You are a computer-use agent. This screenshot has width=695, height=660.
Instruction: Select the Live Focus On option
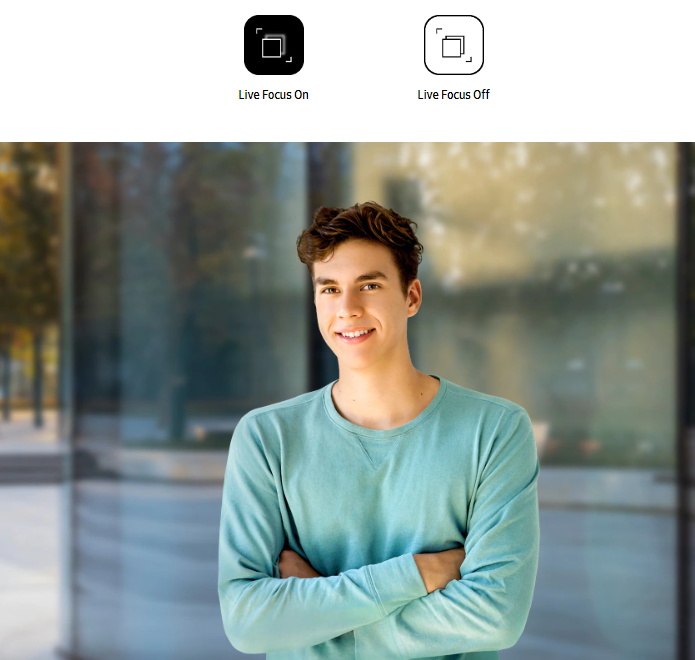click(273, 46)
